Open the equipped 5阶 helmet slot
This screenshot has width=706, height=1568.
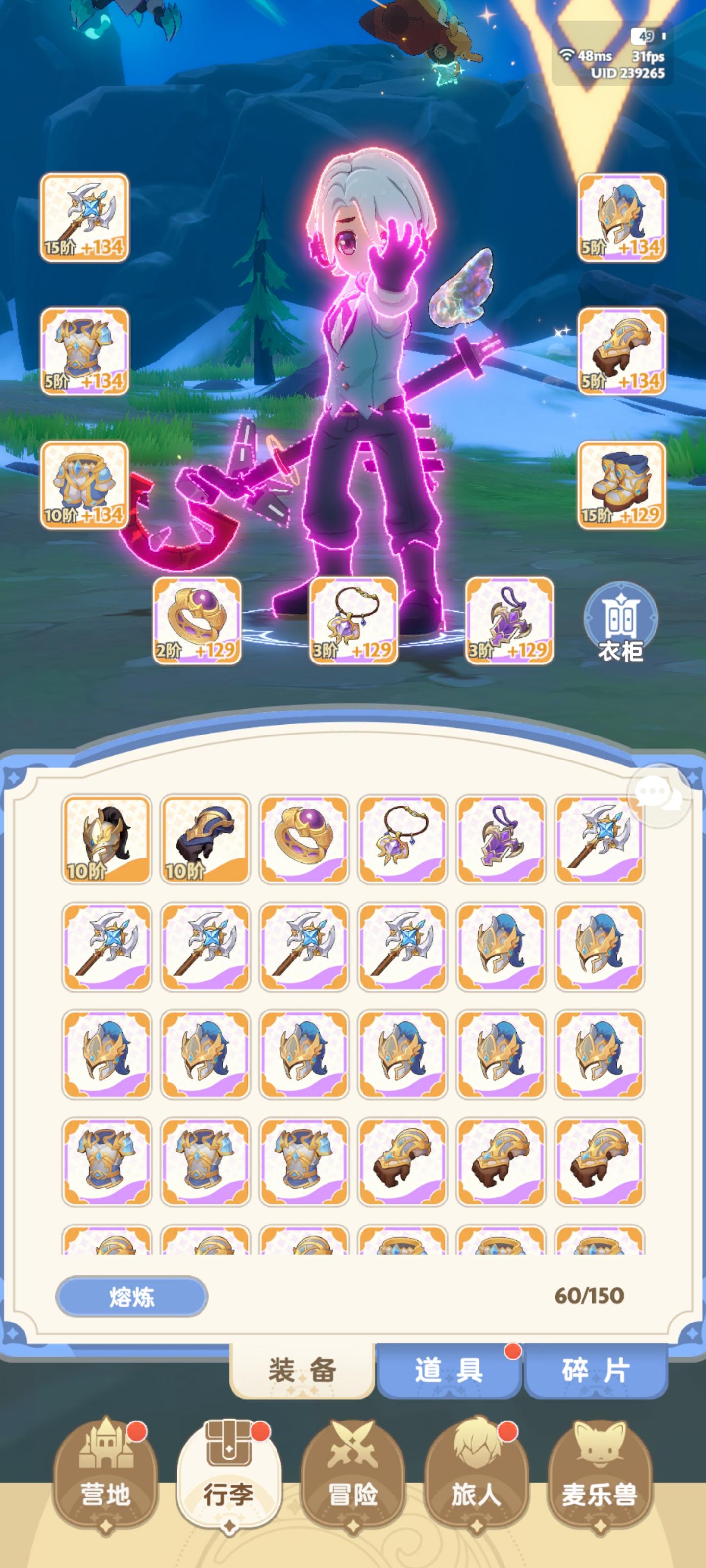click(621, 219)
